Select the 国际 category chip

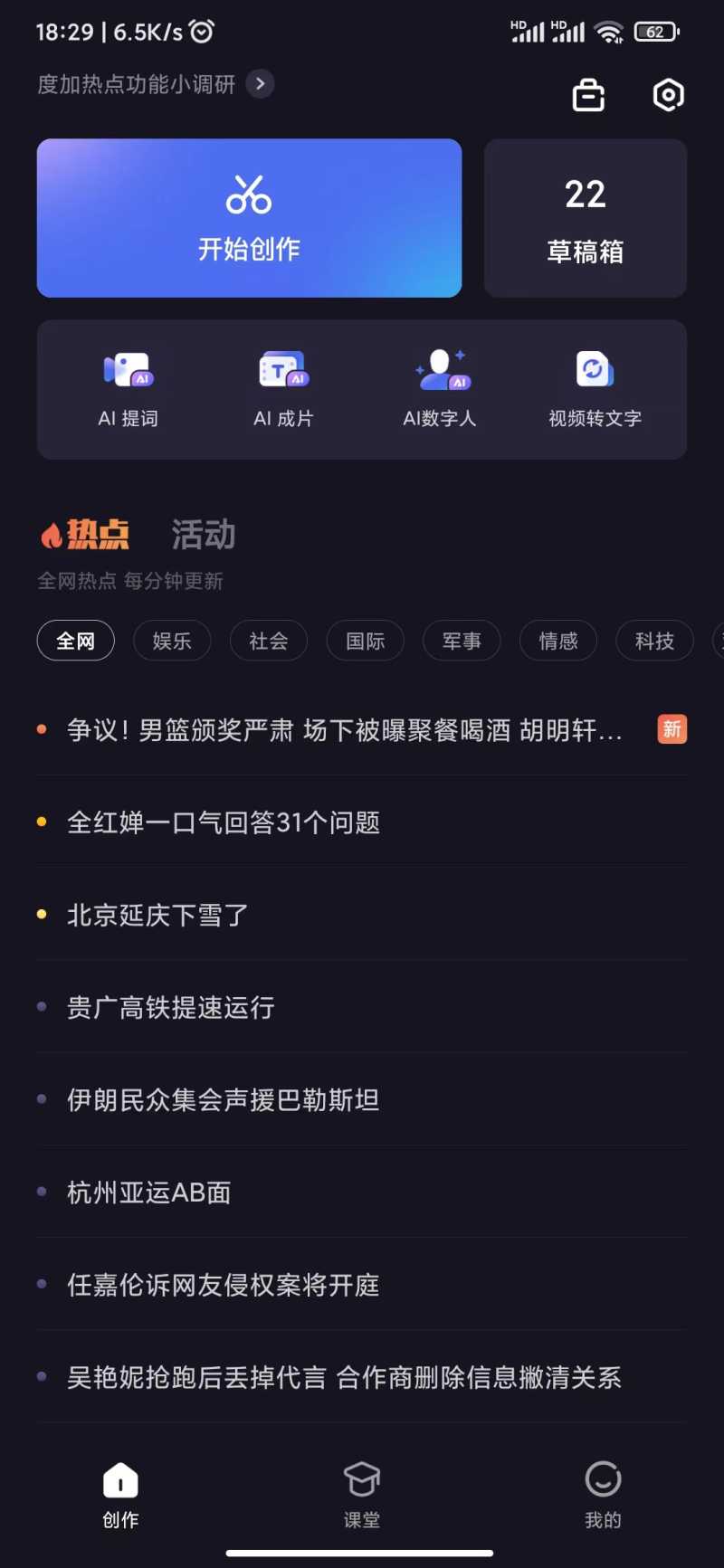(x=366, y=641)
